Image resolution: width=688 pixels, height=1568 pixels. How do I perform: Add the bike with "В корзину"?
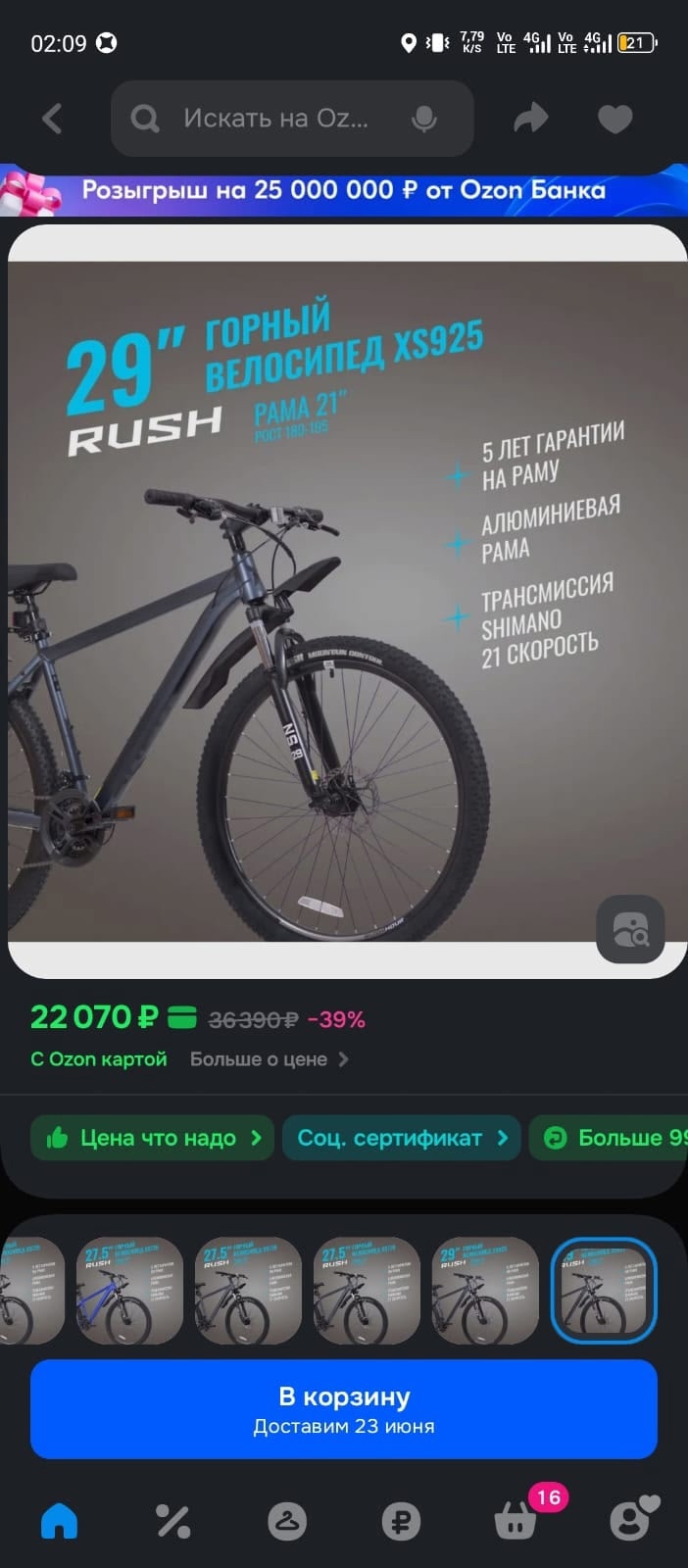343,1409
